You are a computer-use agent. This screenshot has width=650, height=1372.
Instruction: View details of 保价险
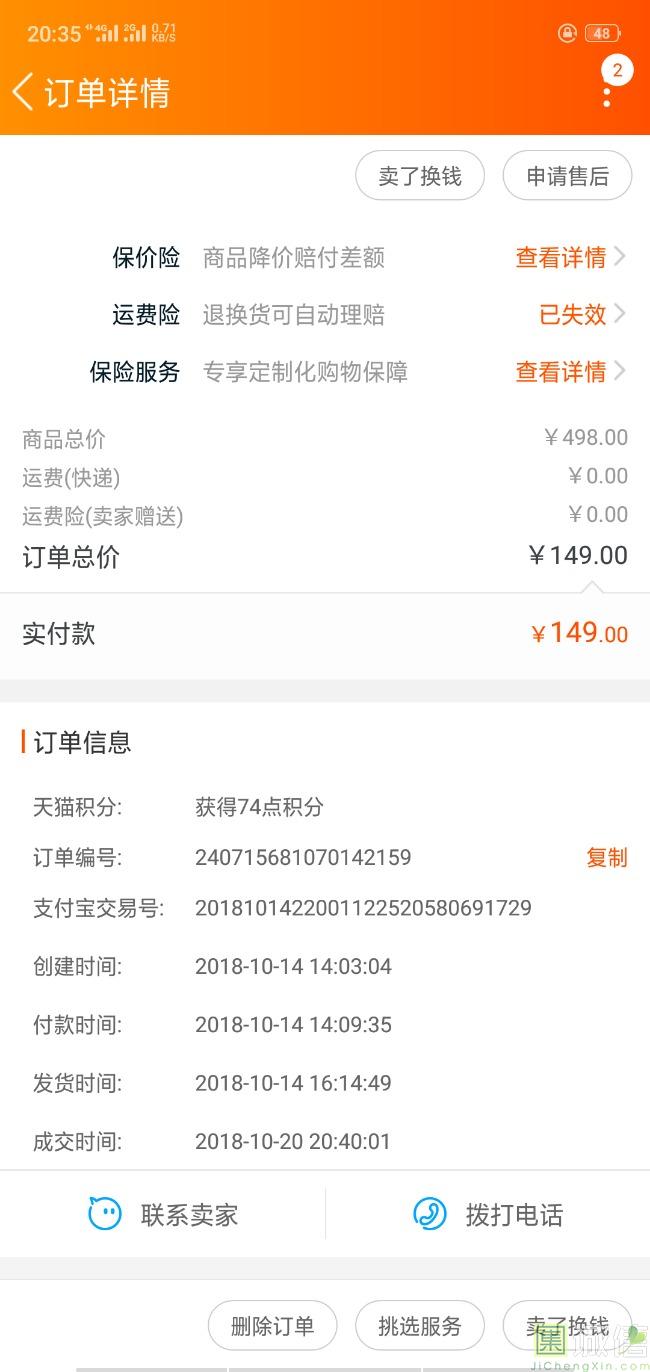tap(569, 258)
